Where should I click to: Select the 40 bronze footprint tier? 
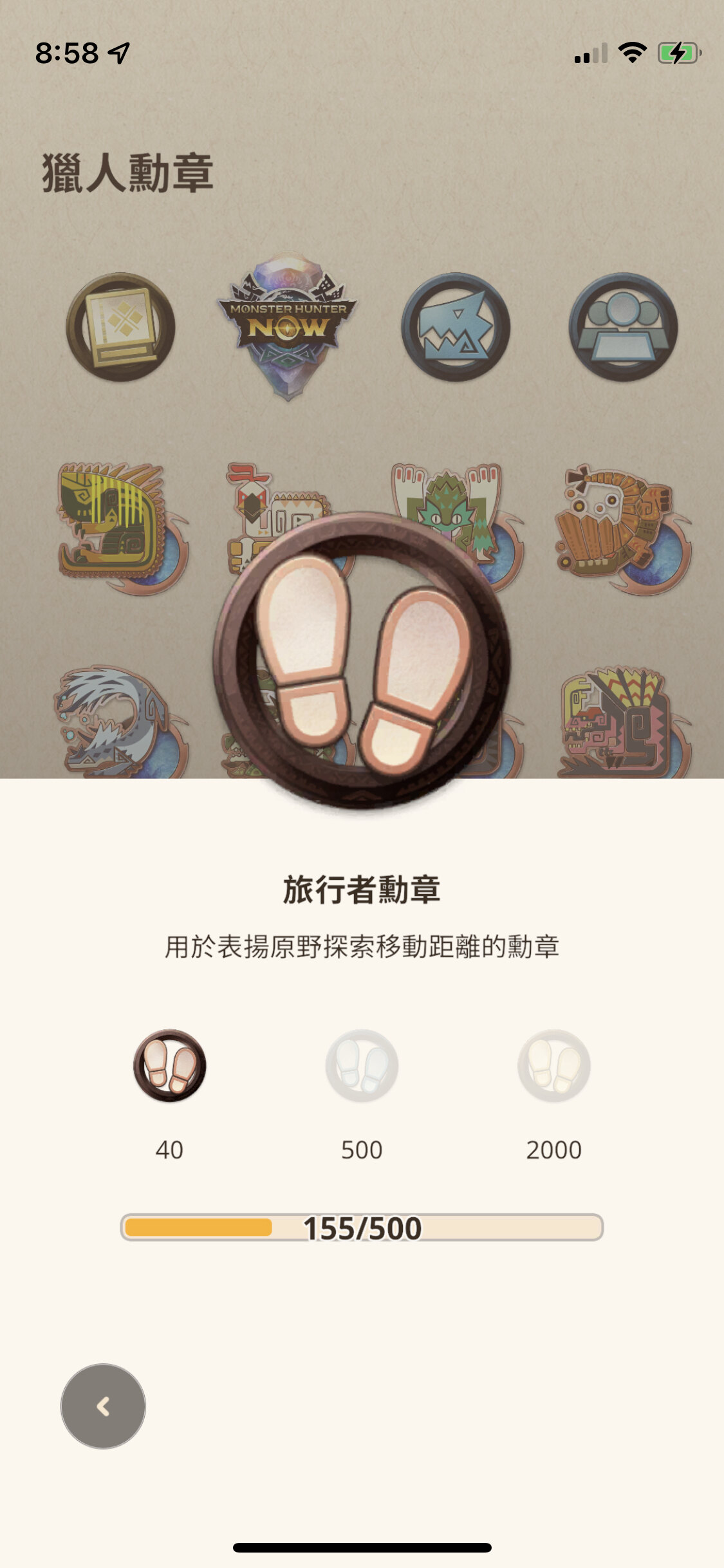click(x=169, y=1066)
